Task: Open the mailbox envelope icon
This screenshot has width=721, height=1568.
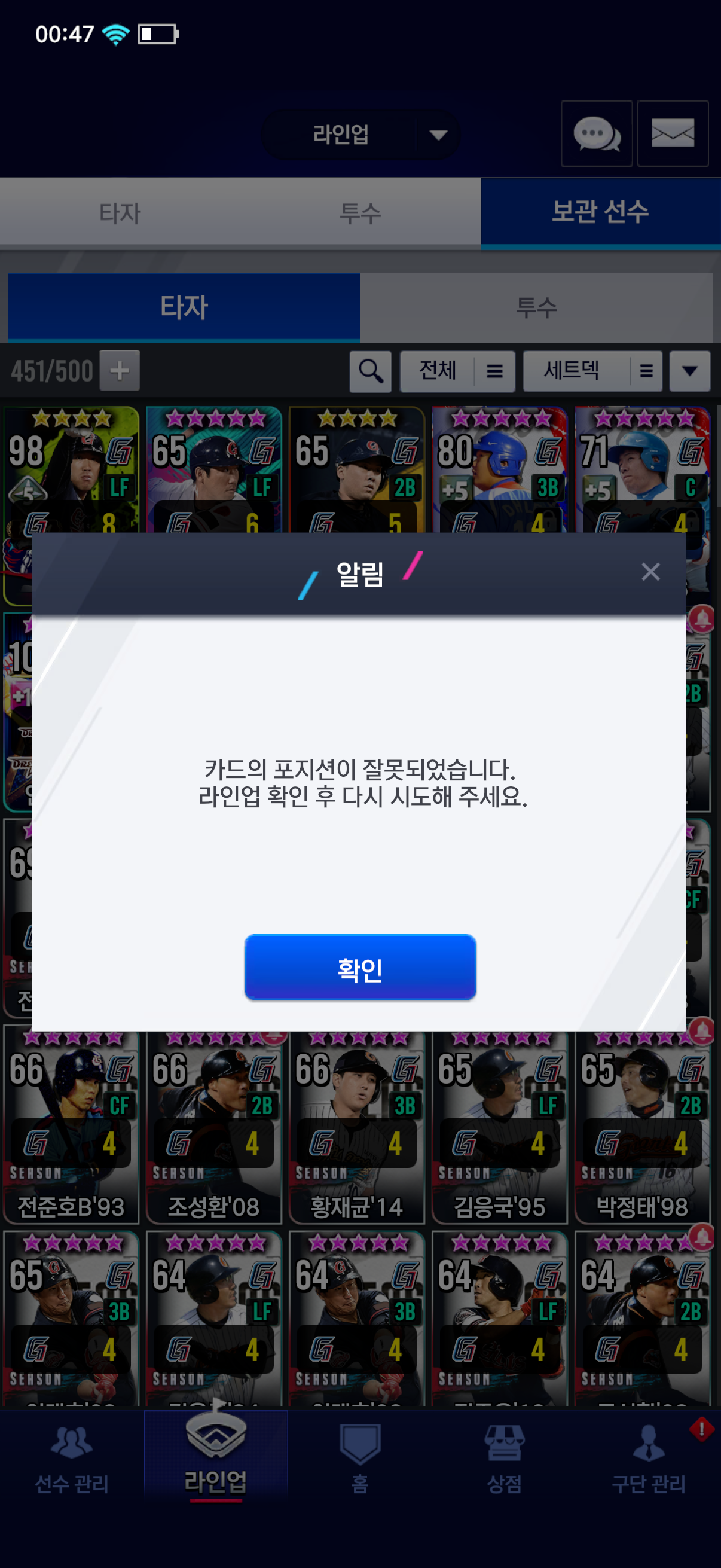Action: (x=673, y=134)
